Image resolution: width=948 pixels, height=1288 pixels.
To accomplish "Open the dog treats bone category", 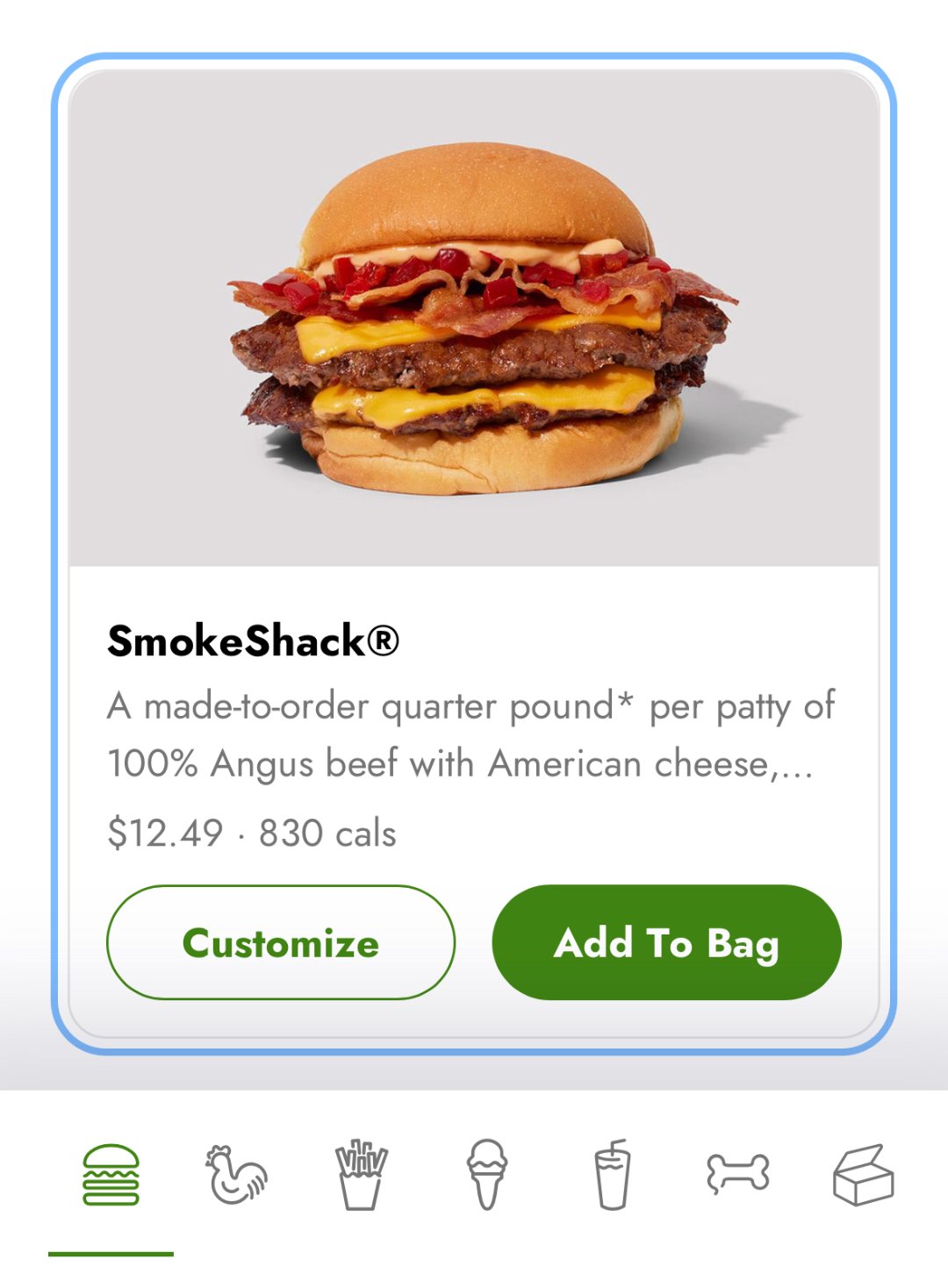I will [x=737, y=1175].
